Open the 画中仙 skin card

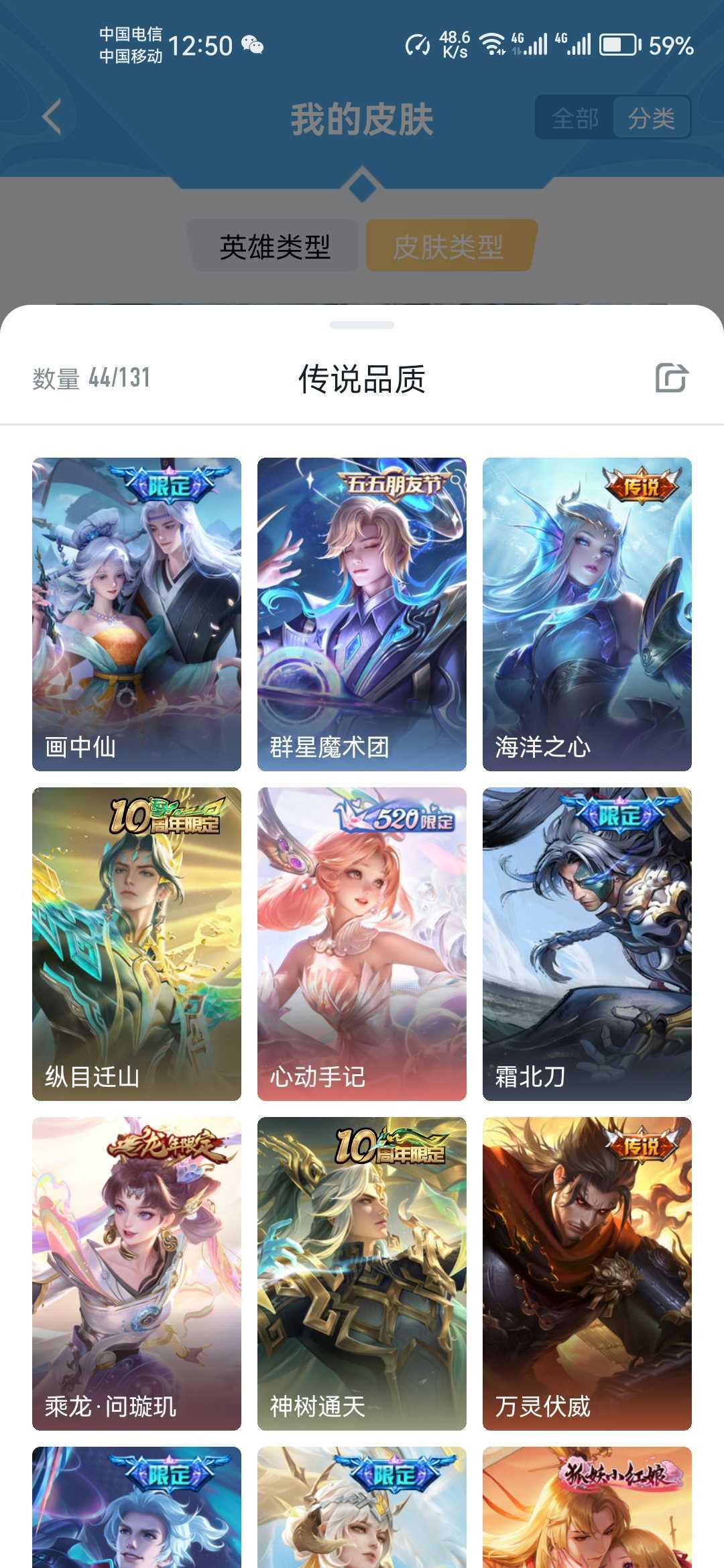[137, 614]
